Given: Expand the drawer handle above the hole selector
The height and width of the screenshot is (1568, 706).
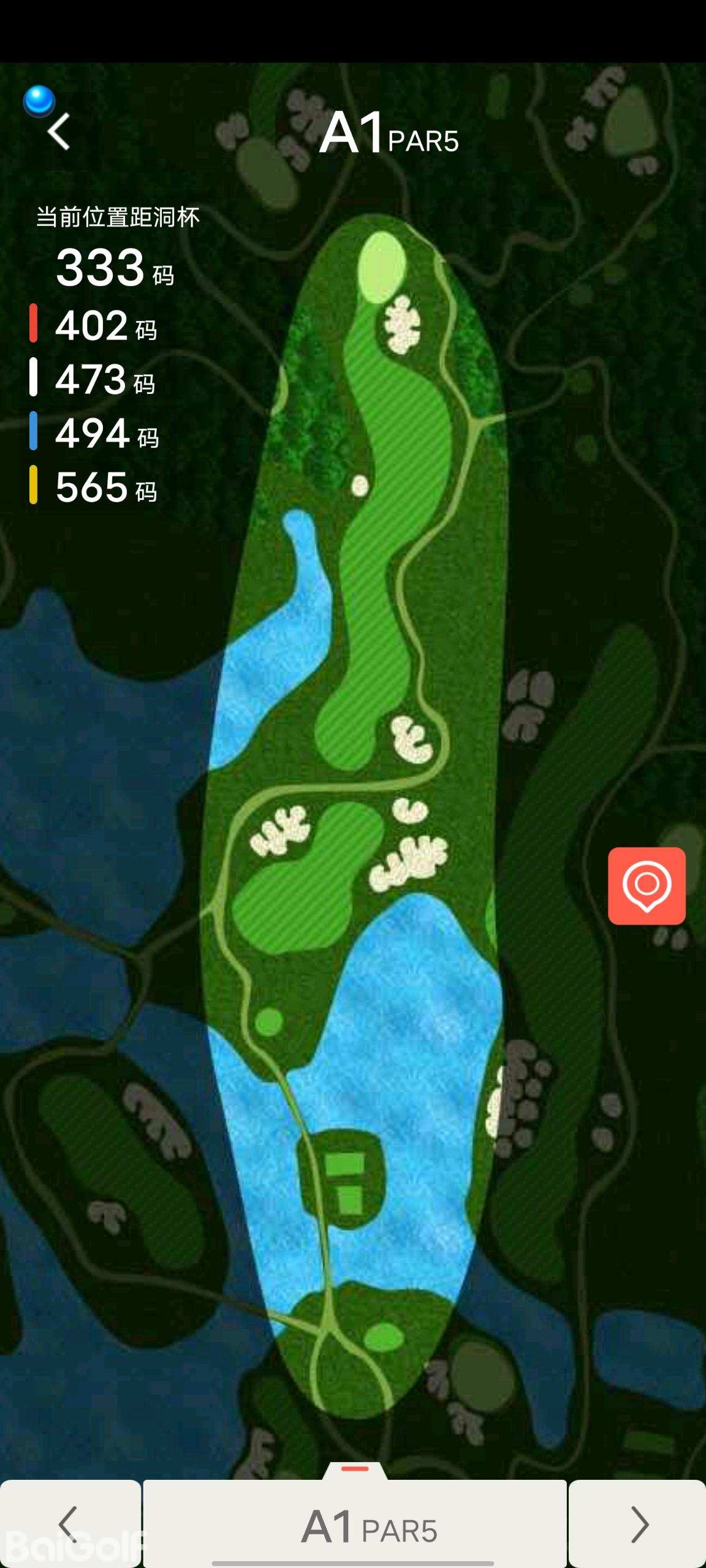Looking at the screenshot, I should 355,1470.
